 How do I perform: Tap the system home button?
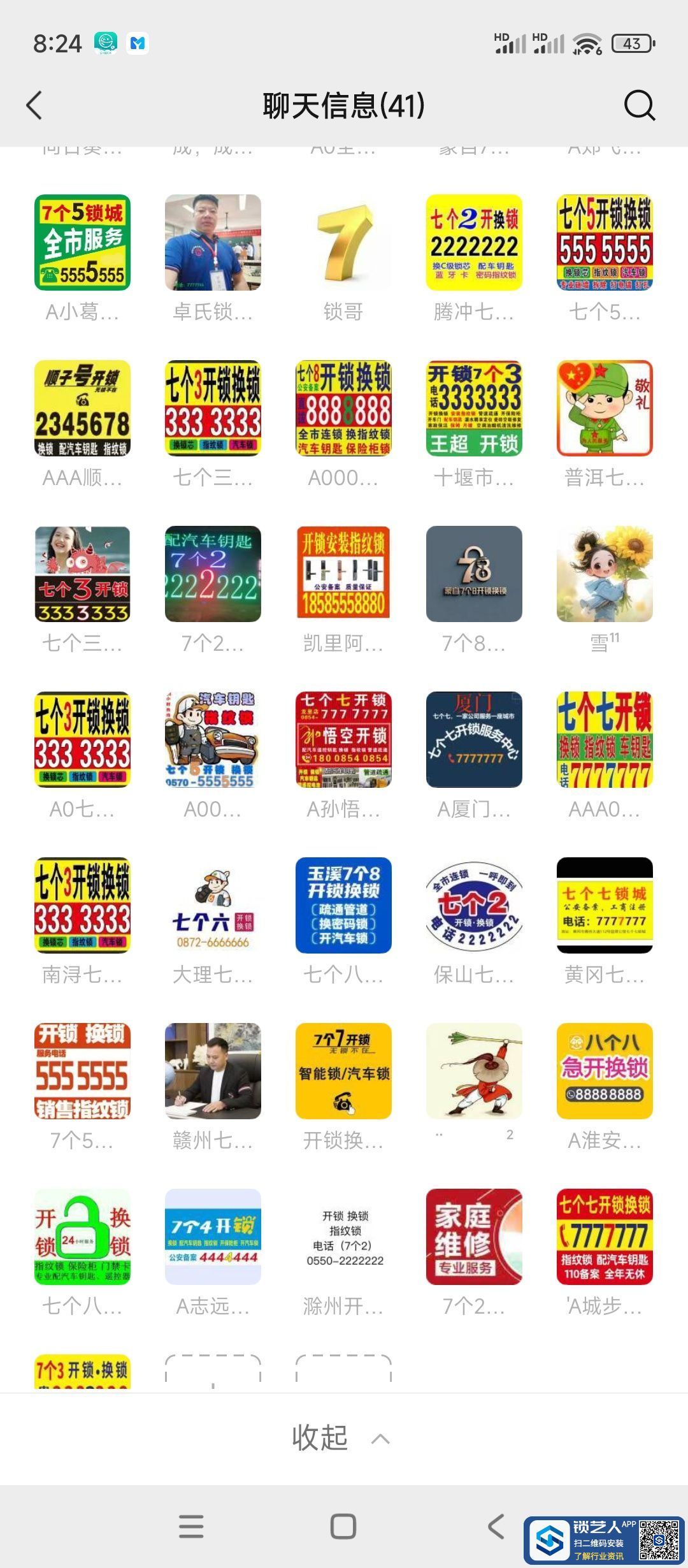tap(343, 1527)
